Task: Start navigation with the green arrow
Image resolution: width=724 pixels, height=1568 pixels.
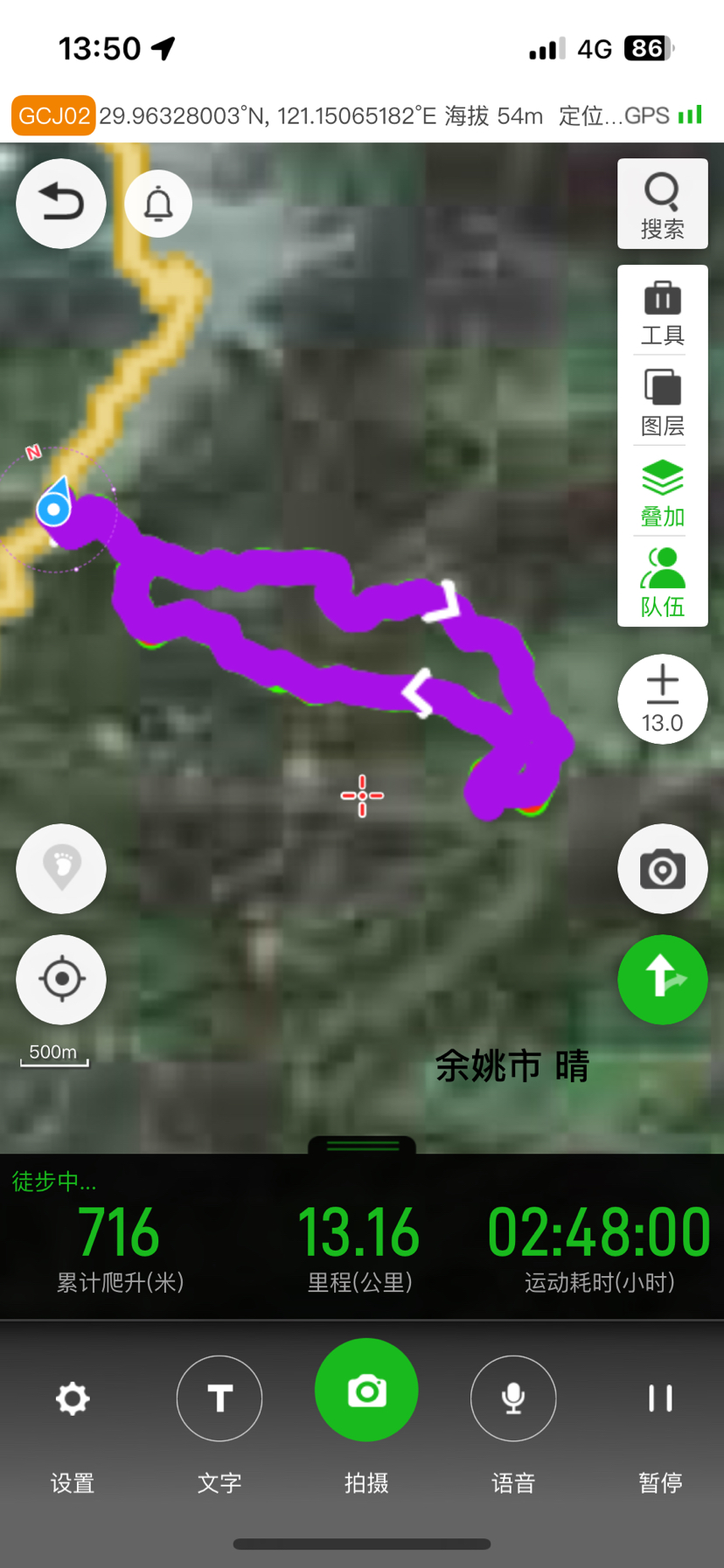Action: (x=662, y=979)
